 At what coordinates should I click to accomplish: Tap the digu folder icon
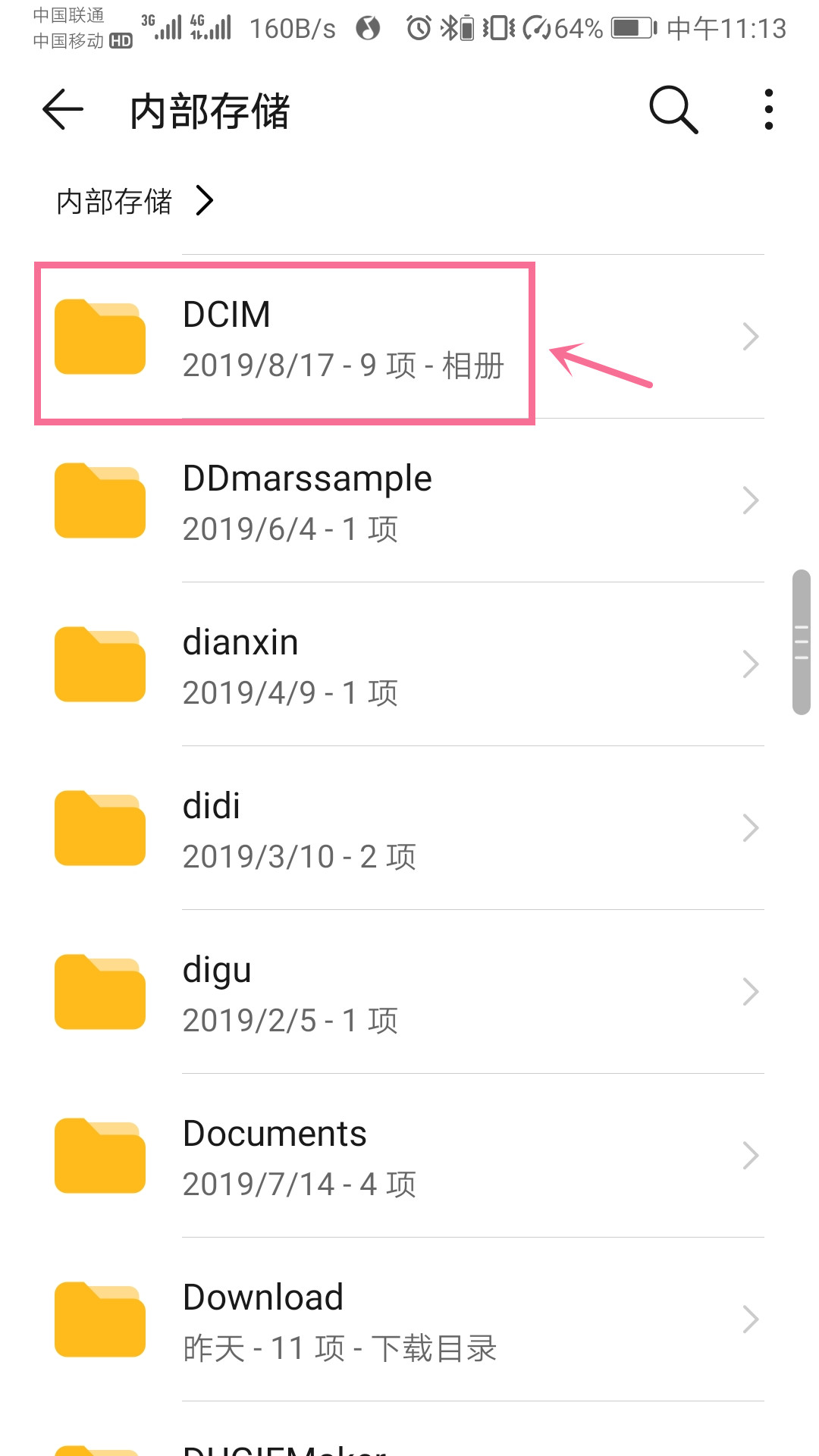click(x=99, y=992)
